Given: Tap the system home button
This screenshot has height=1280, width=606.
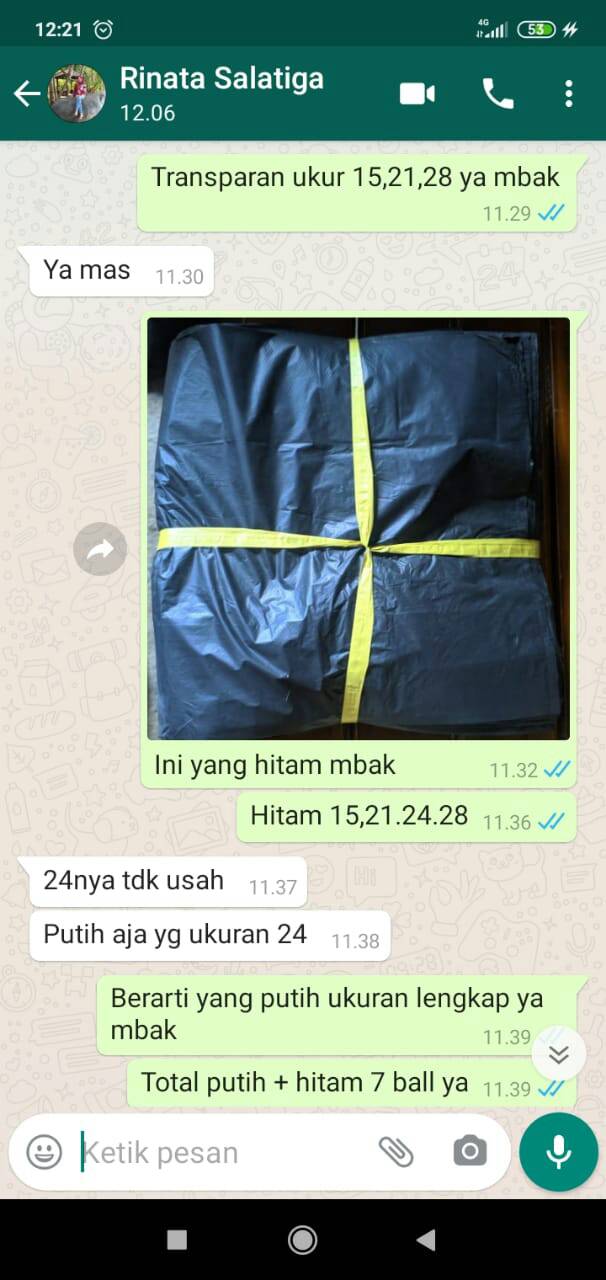Looking at the screenshot, I should click(302, 1240).
